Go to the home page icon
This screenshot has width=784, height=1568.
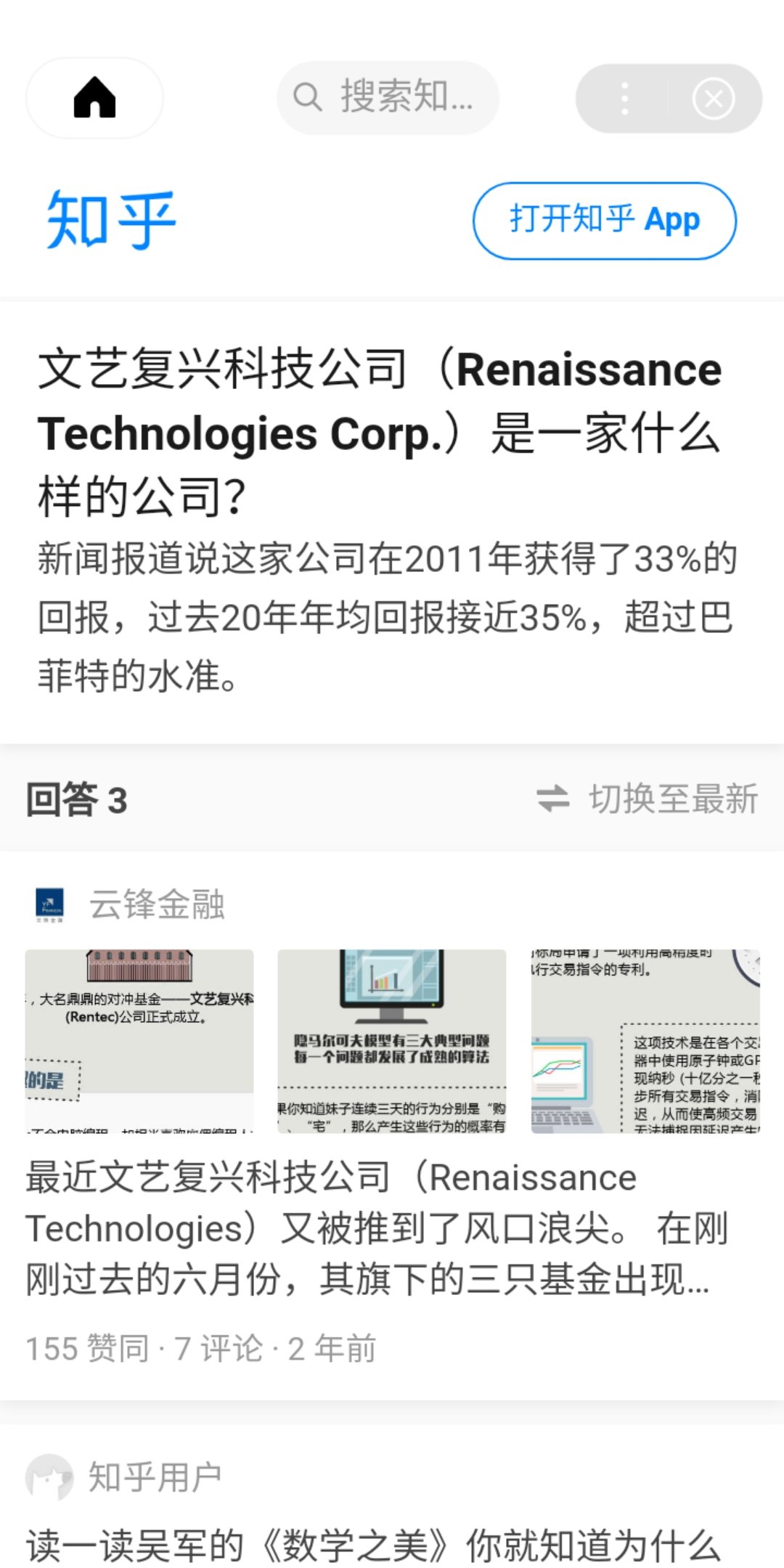[x=94, y=98]
